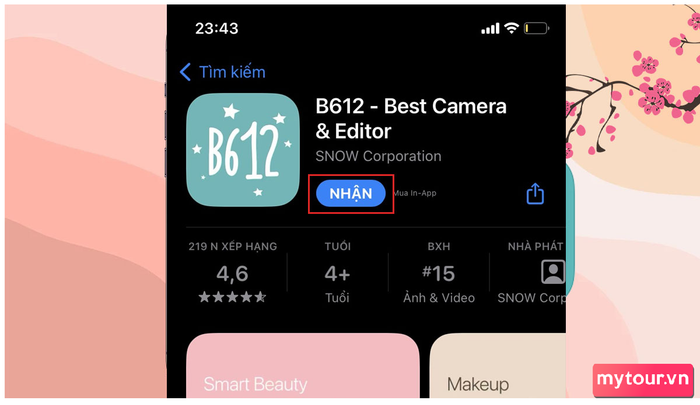Share the B612 app page
The height and width of the screenshot is (405, 700).
tap(535, 193)
